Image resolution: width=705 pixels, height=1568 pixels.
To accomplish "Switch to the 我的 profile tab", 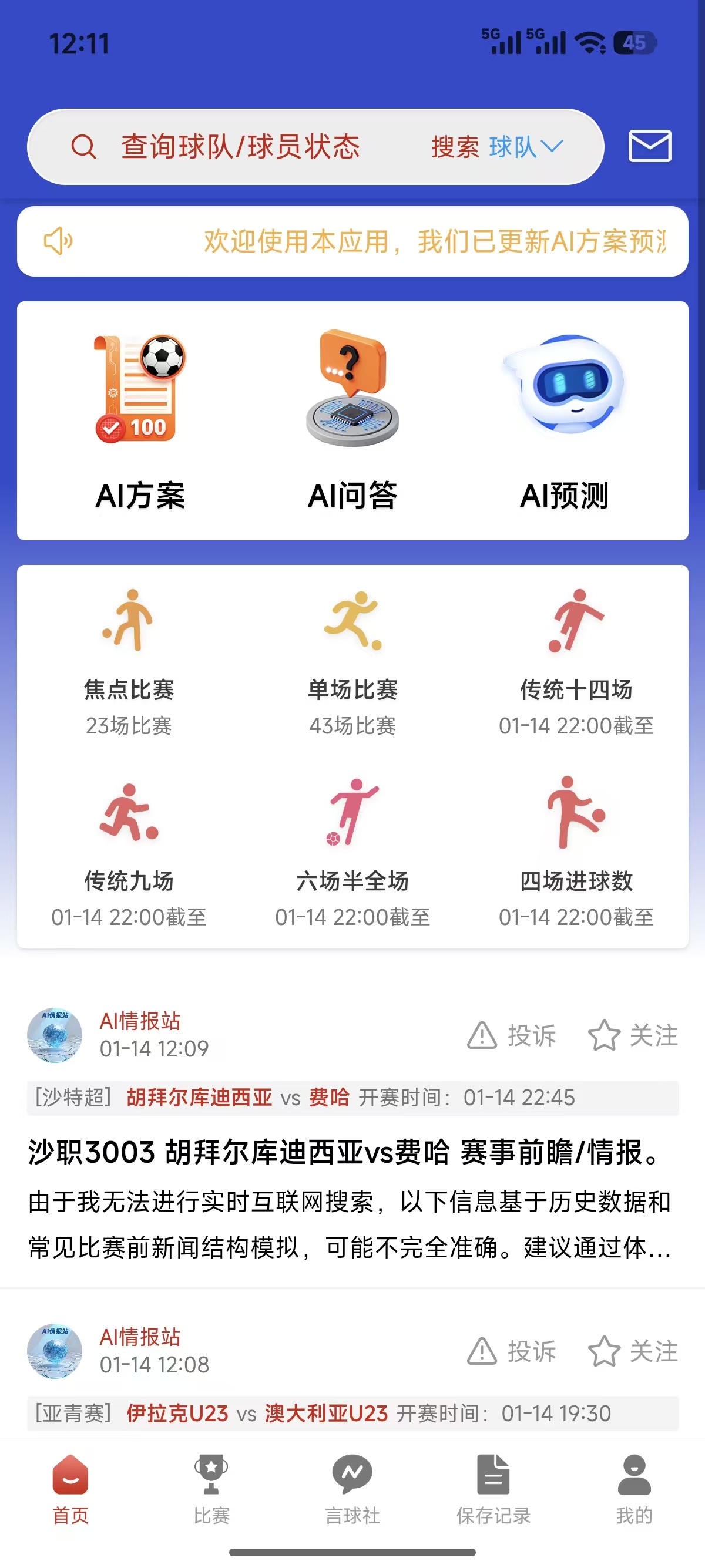I will pyautogui.click(x=634, y=1488).
